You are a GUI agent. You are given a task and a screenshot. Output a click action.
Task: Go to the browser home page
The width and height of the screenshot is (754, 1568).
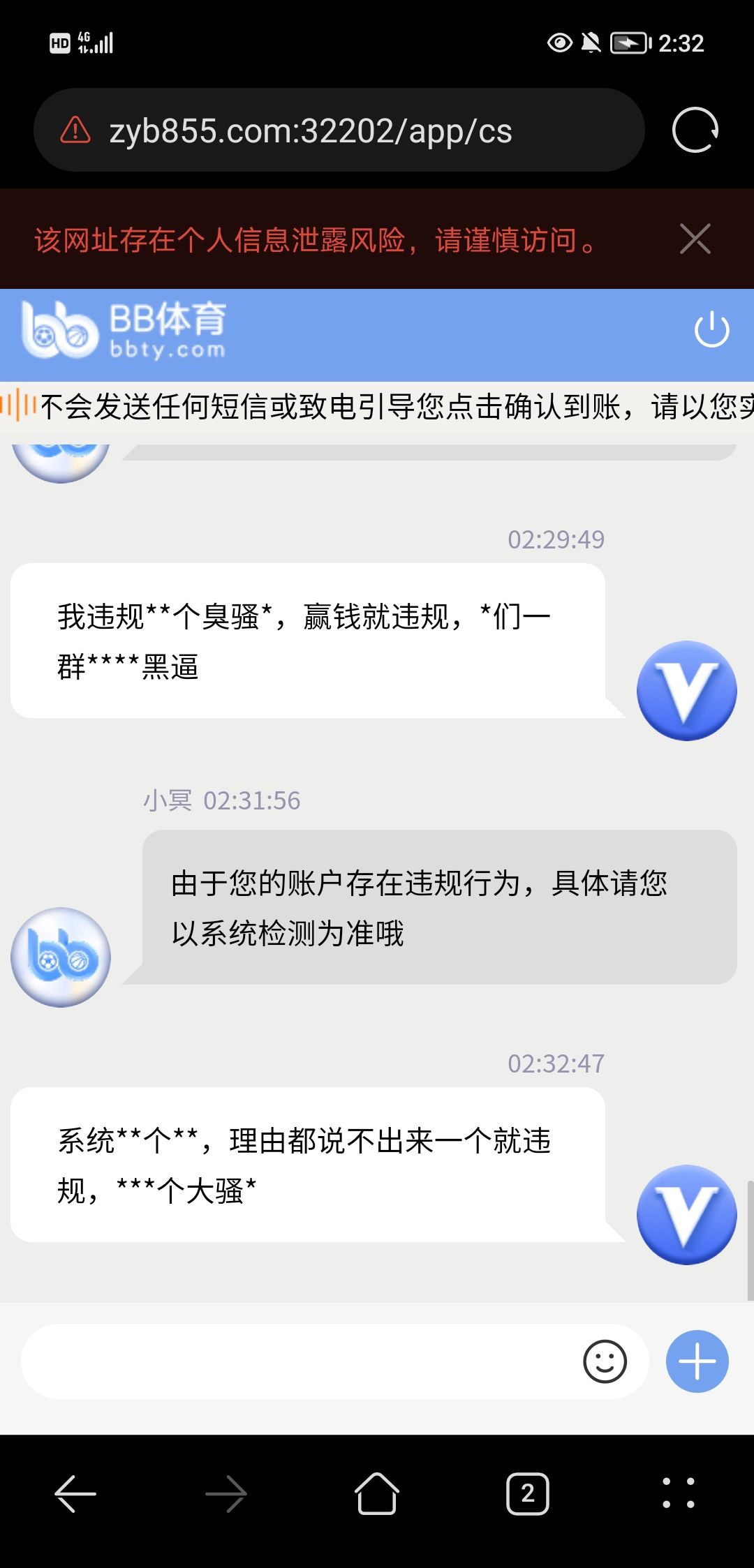377,1494
